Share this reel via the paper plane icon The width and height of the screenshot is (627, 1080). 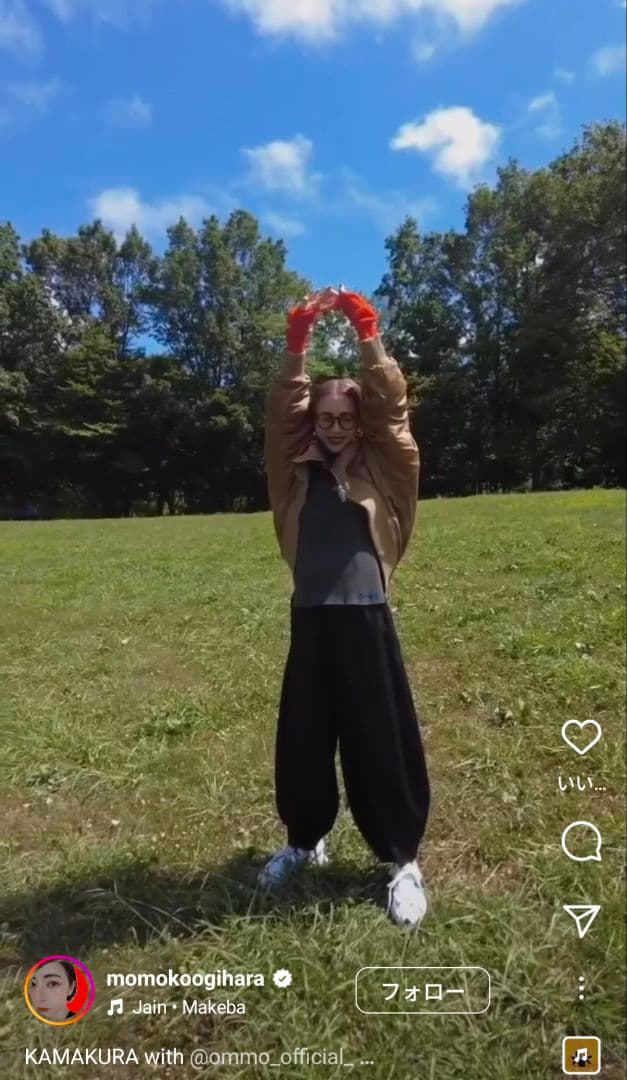click(x=581, y=920)
